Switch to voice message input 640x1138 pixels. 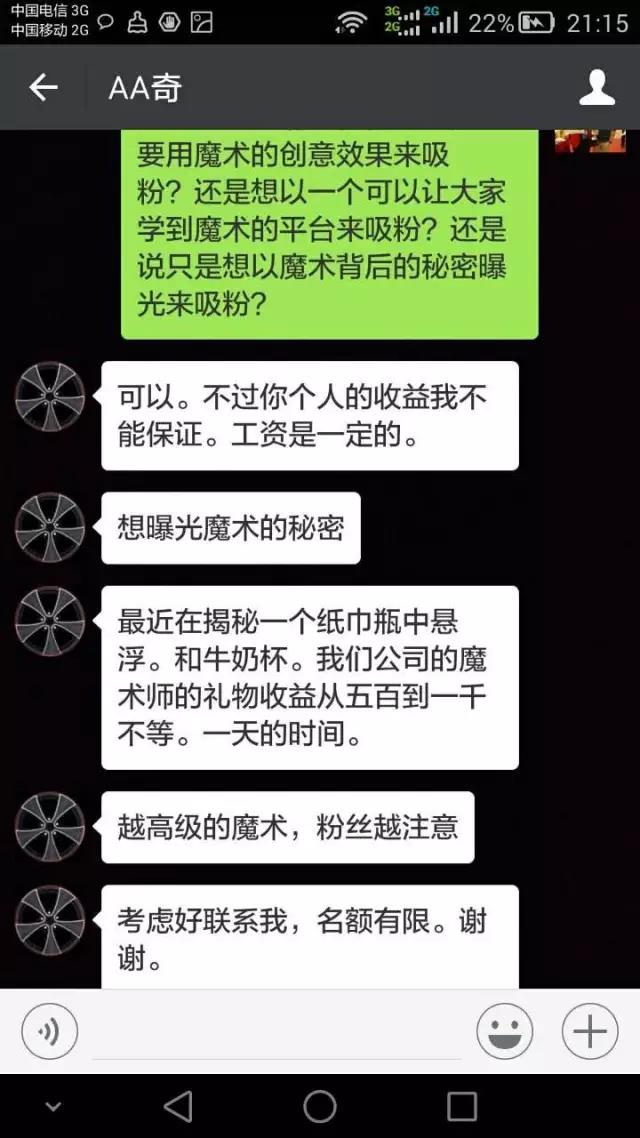click(49, 1031)
